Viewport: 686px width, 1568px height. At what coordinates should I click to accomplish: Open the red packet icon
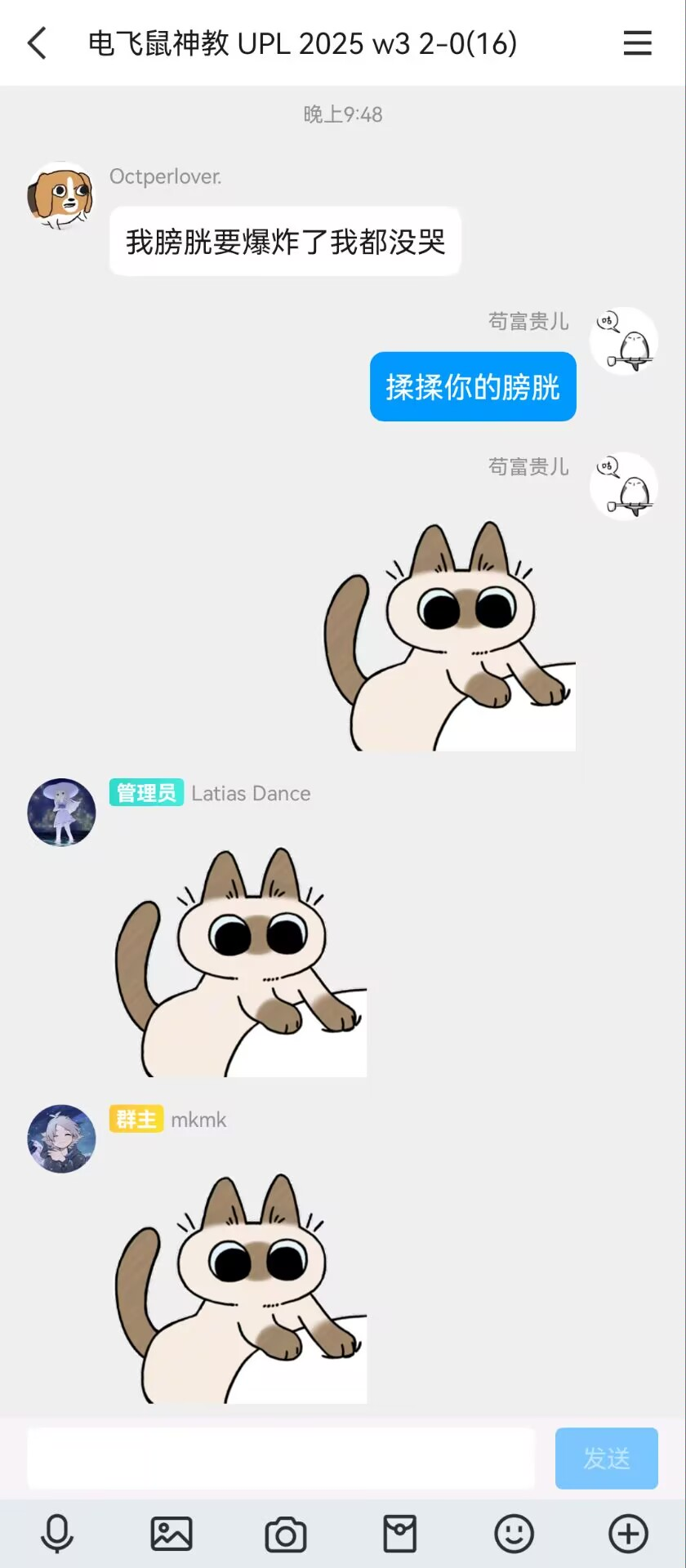(x=399, y=1534)
